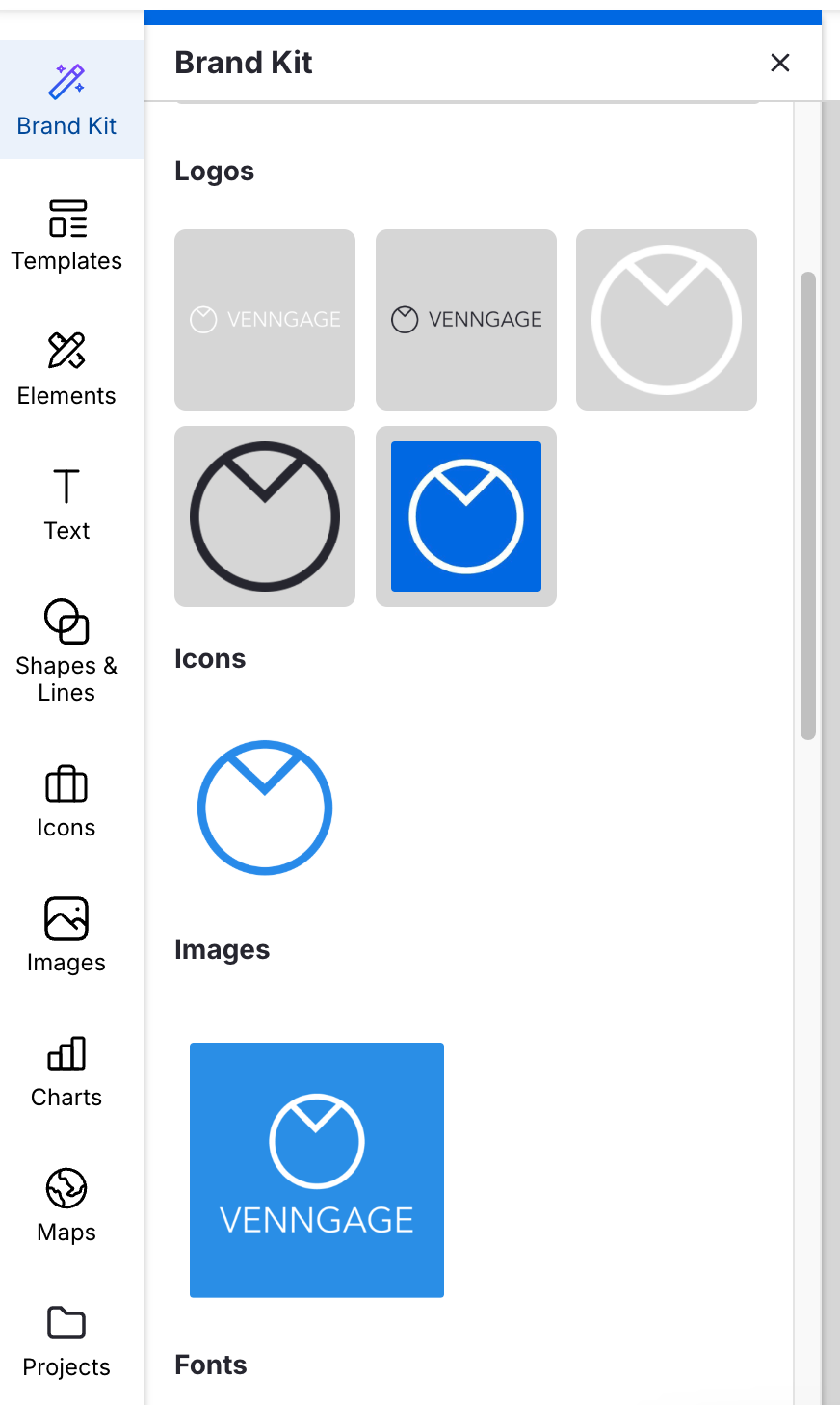Close the Brand Kit panel
Screen dimensions: 840x1405
779,63
